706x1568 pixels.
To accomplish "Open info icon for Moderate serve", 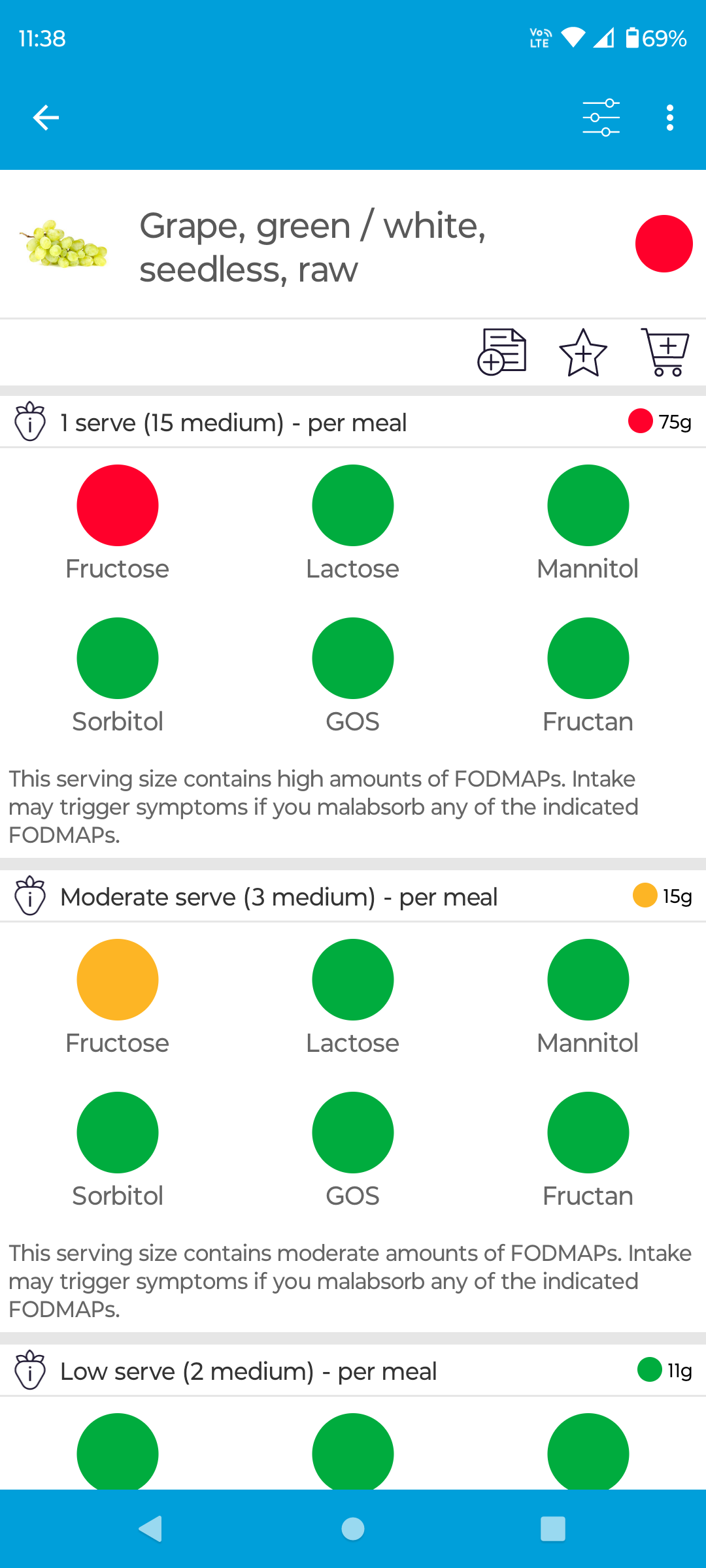I will click(30, 896).
